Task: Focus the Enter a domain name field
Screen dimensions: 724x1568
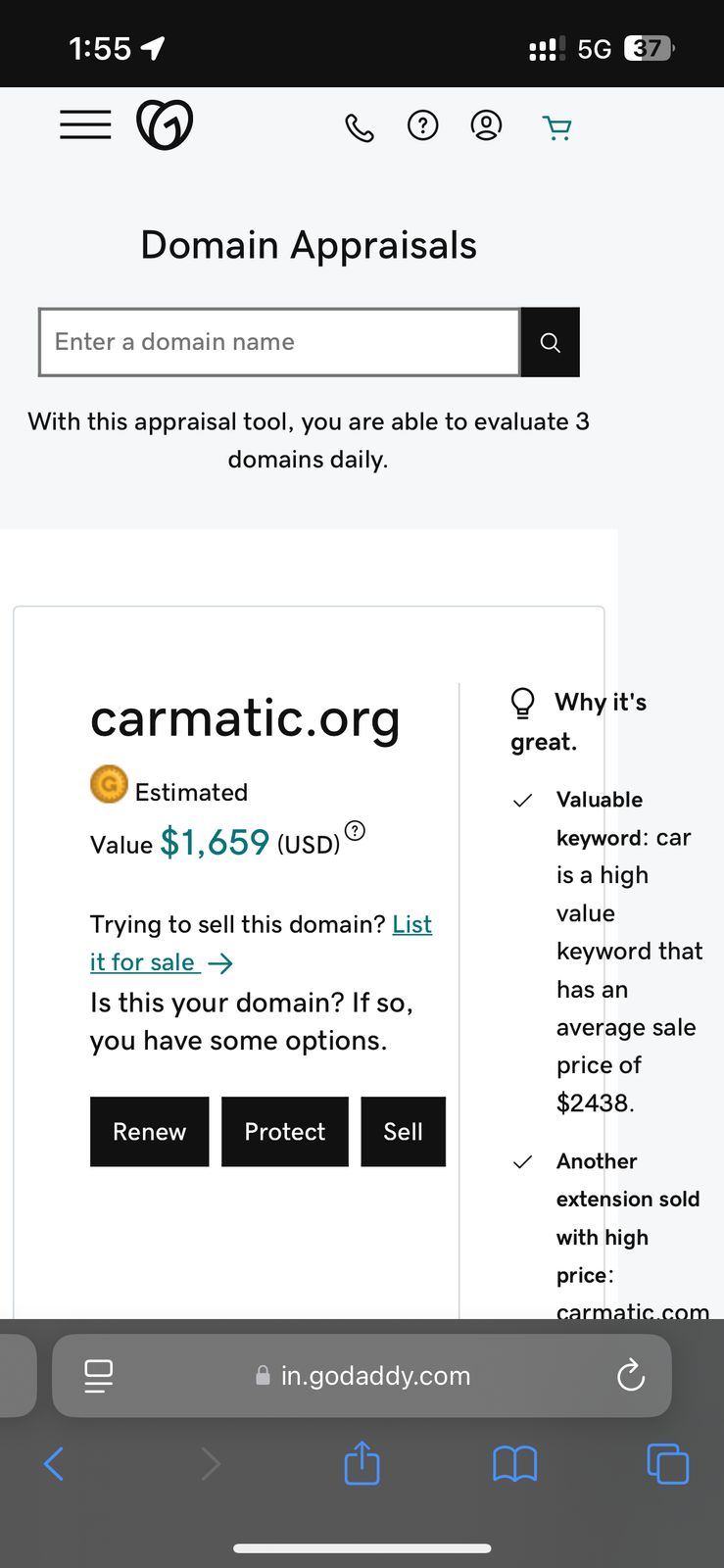Action: (x=279, y=342)
